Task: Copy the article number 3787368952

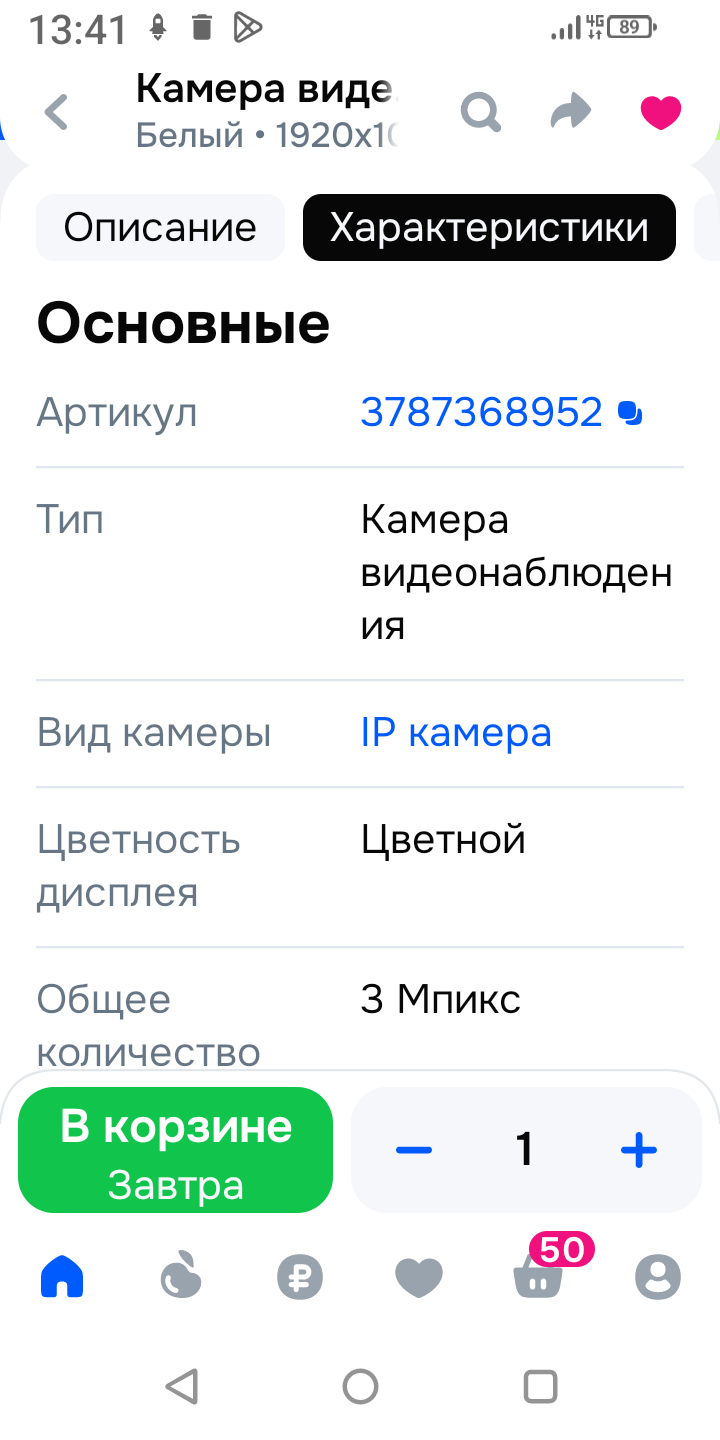Action: tap(630, 413)
